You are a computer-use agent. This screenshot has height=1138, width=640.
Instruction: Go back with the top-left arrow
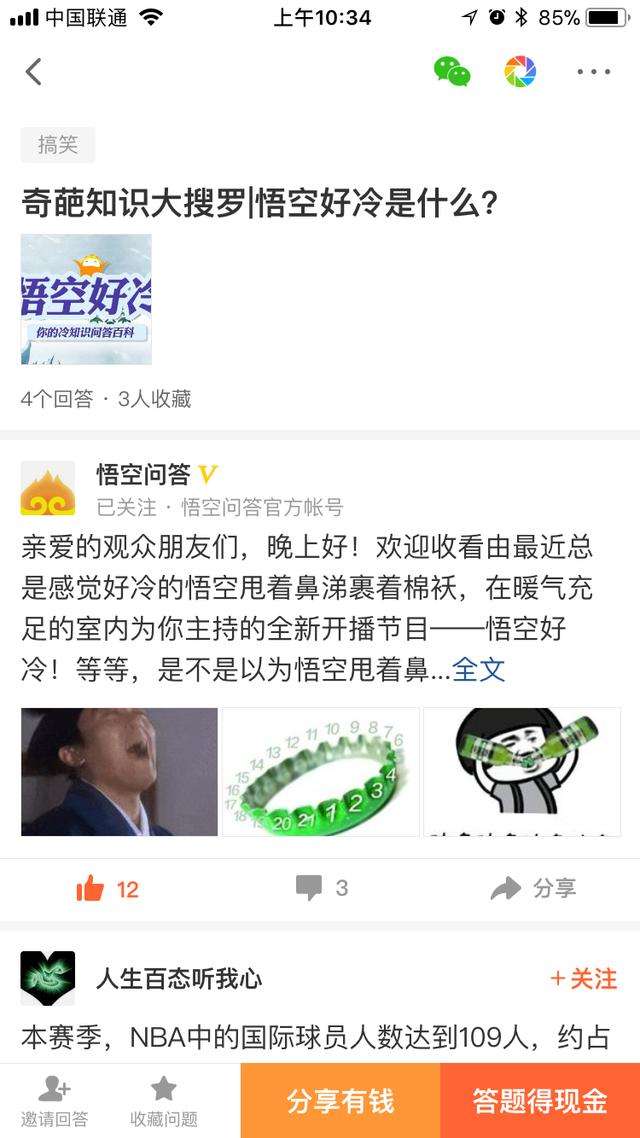click(34, 72)
